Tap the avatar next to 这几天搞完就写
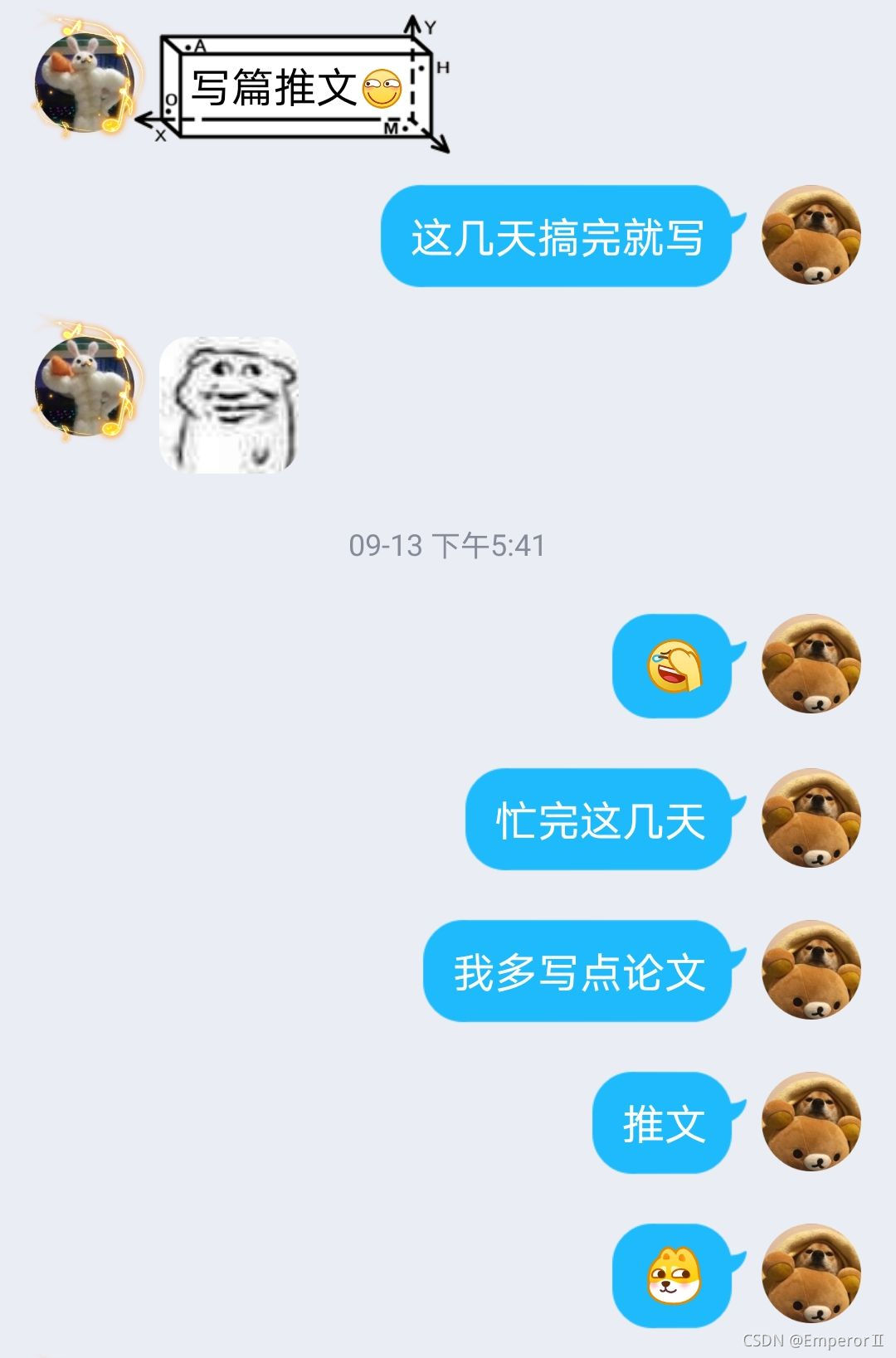 pyautogui.click(x=811, y=236)
